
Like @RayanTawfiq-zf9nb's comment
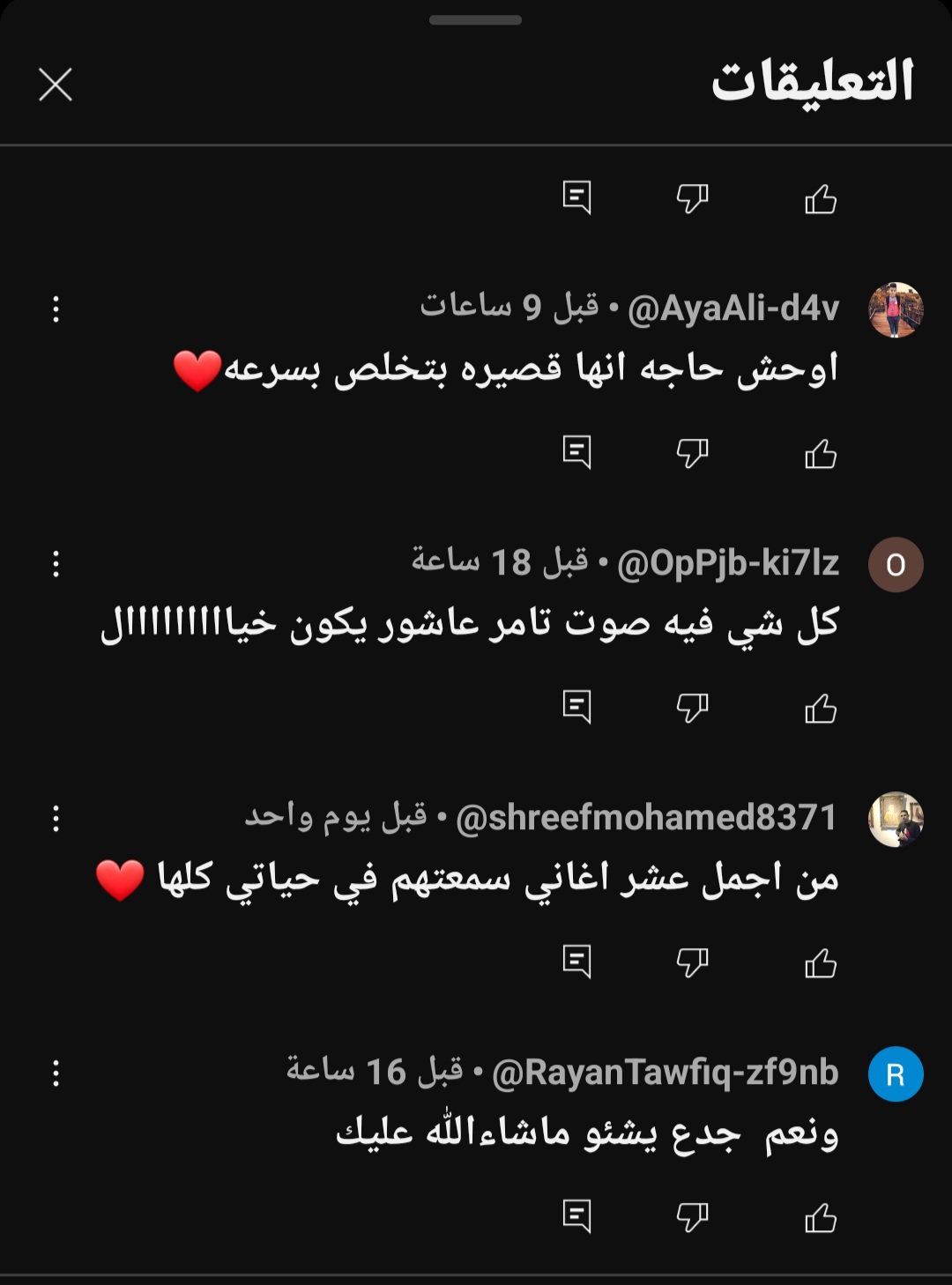tap(821, 1218)
